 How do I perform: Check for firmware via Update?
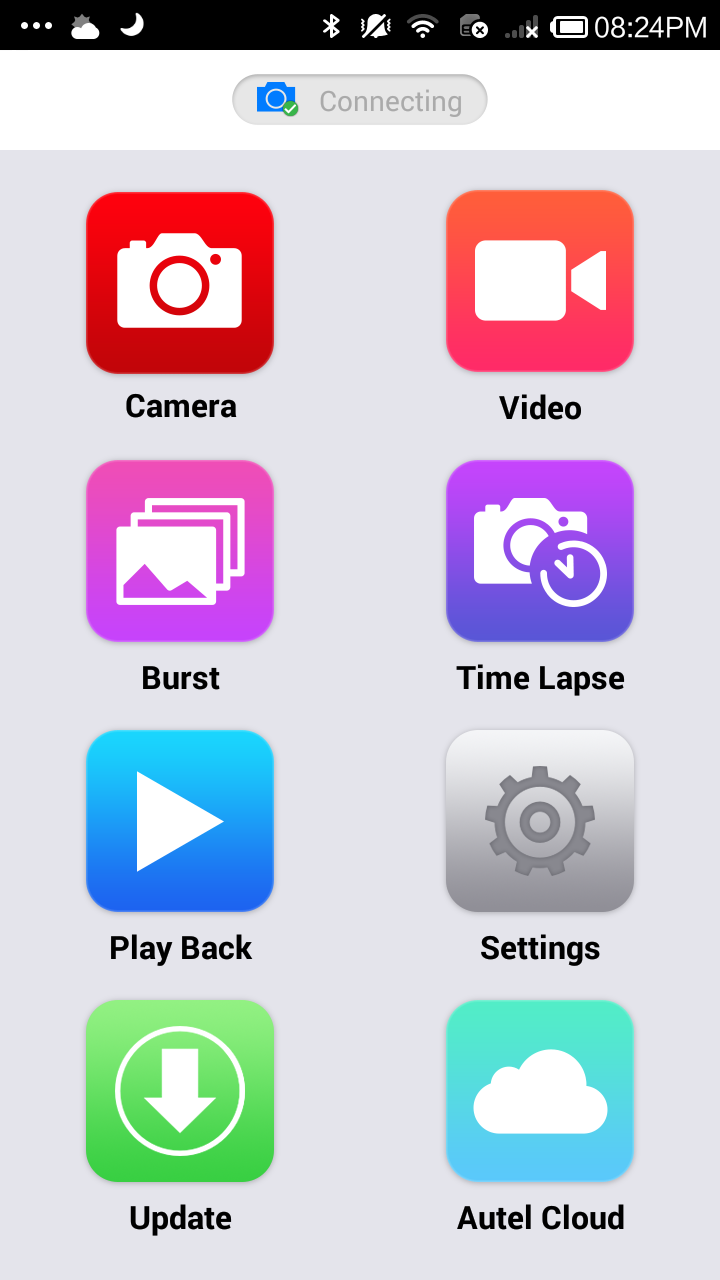(180, 1091)
